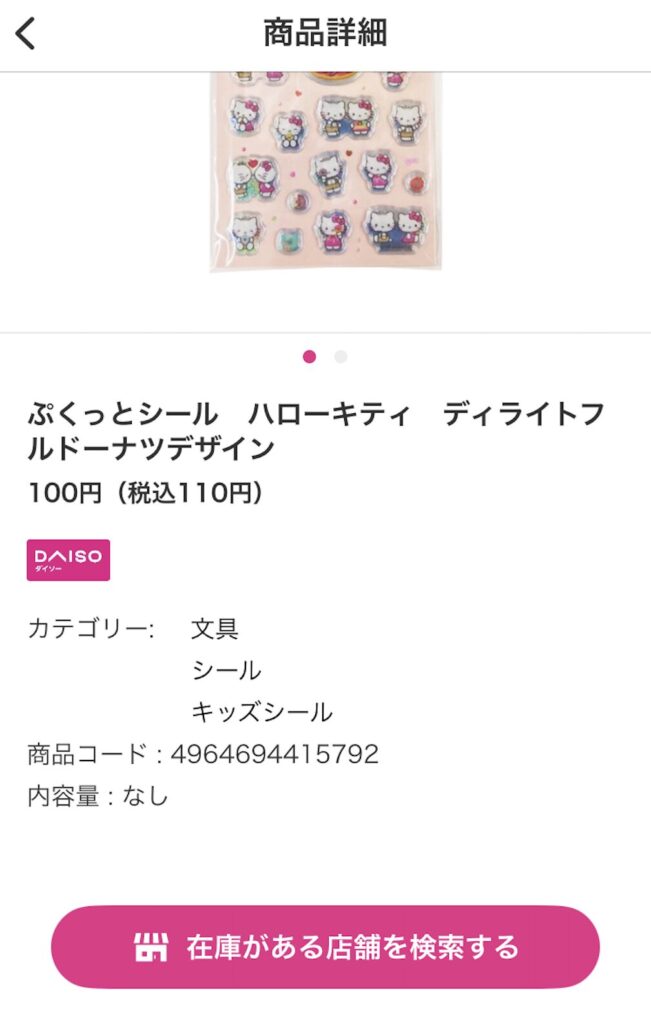651x1024 pixels.
Task: Search stores with this item in stock
Action: coord(325,947)
